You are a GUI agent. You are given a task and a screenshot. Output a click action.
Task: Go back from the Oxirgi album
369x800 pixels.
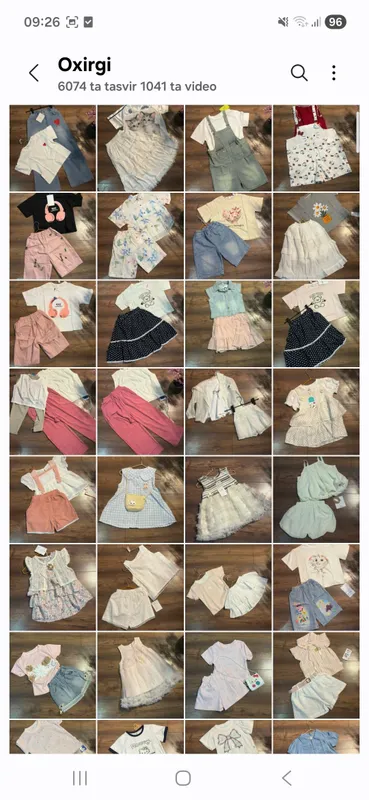click(x=34, y=73)
